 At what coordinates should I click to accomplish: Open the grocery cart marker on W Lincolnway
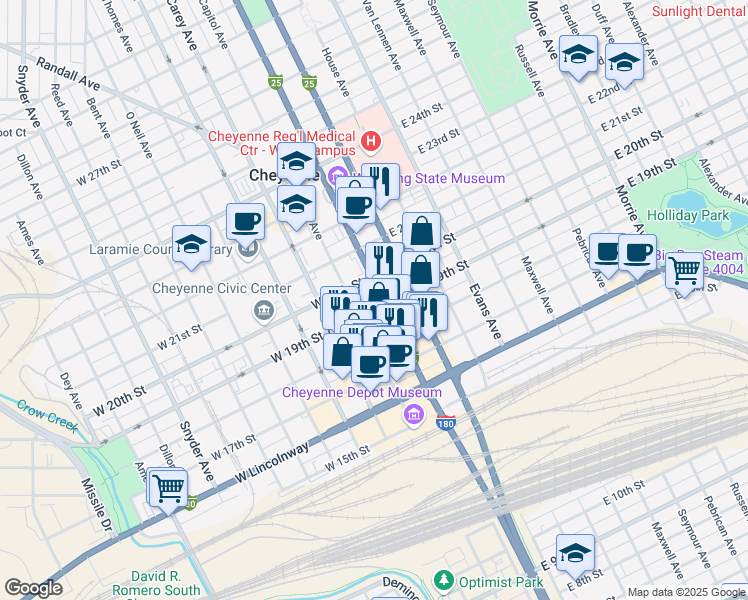pyautogui.click(x=169, y=488)
